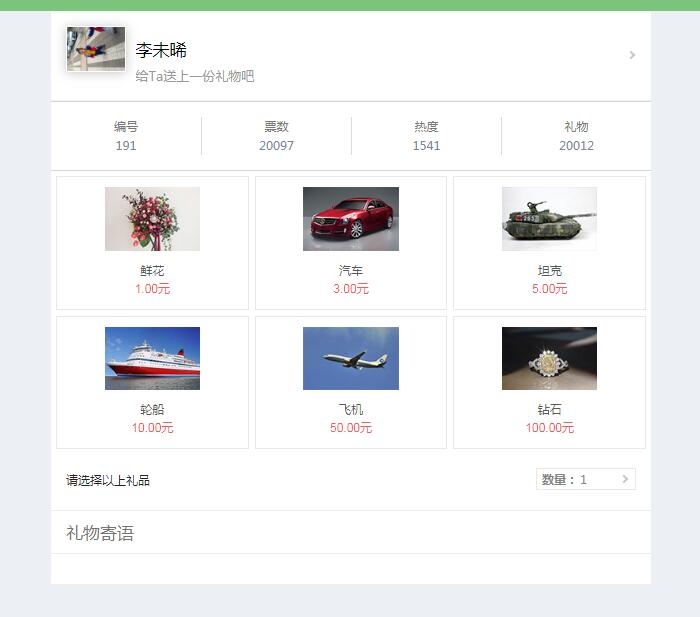700x617 pixels.
Task: Open 李未晞's profile row
Action: [x=350, y=56]
